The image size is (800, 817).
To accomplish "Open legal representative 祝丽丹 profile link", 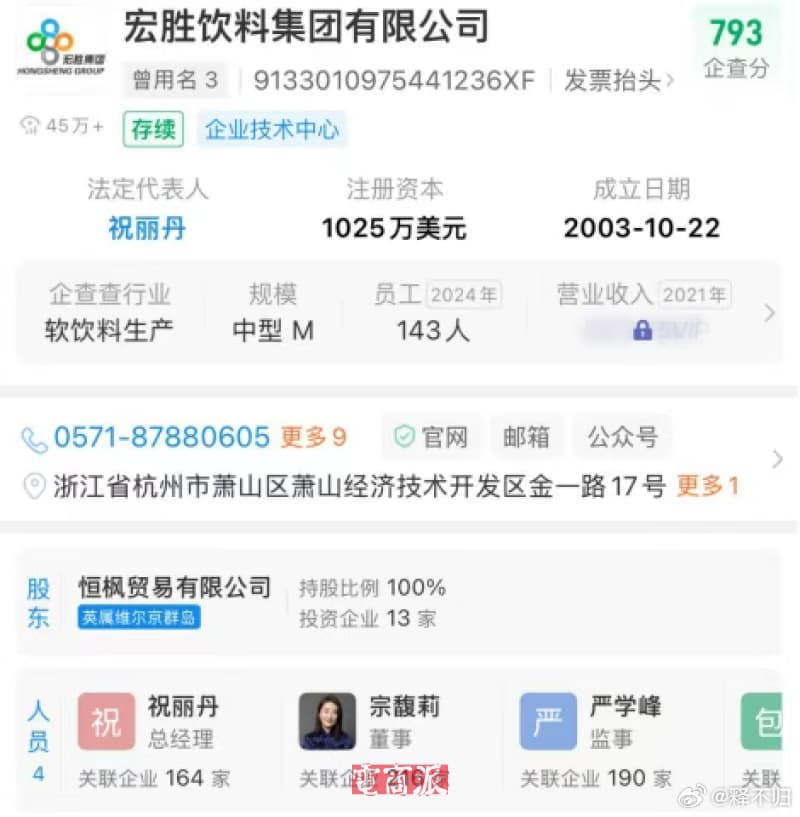I will pyautogui.click(x=147, y=228).
